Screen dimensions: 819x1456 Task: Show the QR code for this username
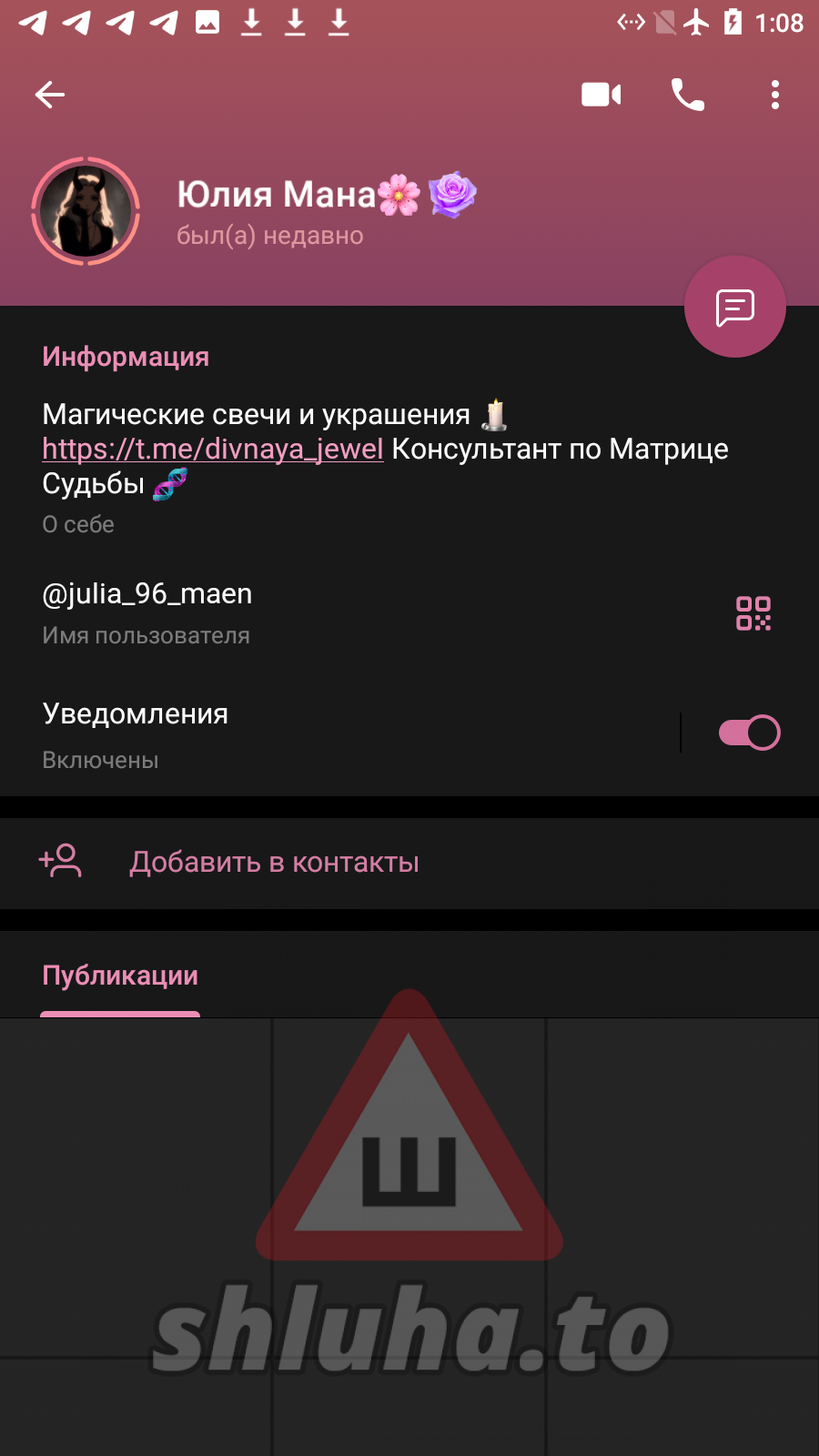[753, 613]
